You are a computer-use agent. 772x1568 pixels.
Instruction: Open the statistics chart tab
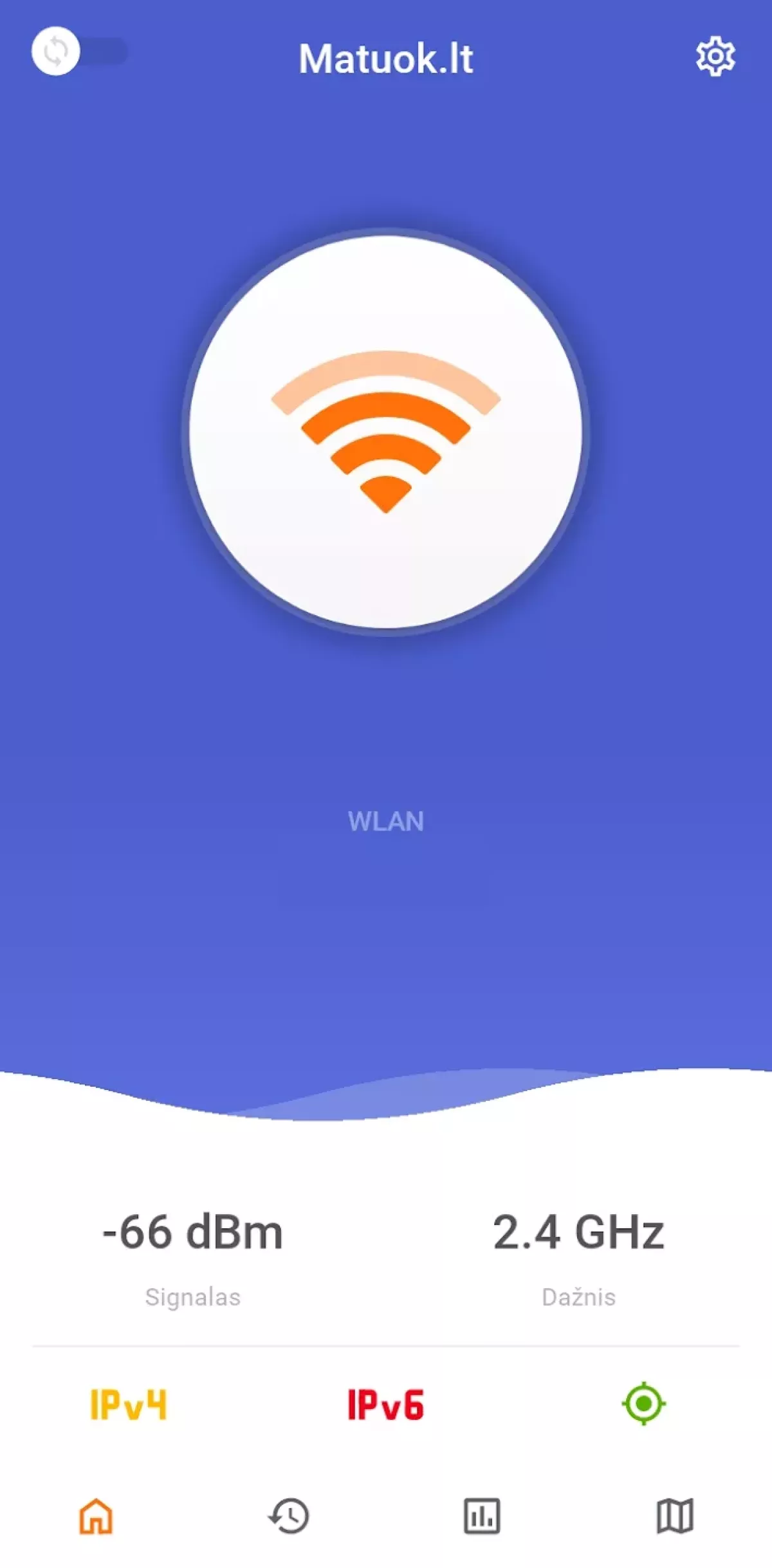click(482, 1517)
